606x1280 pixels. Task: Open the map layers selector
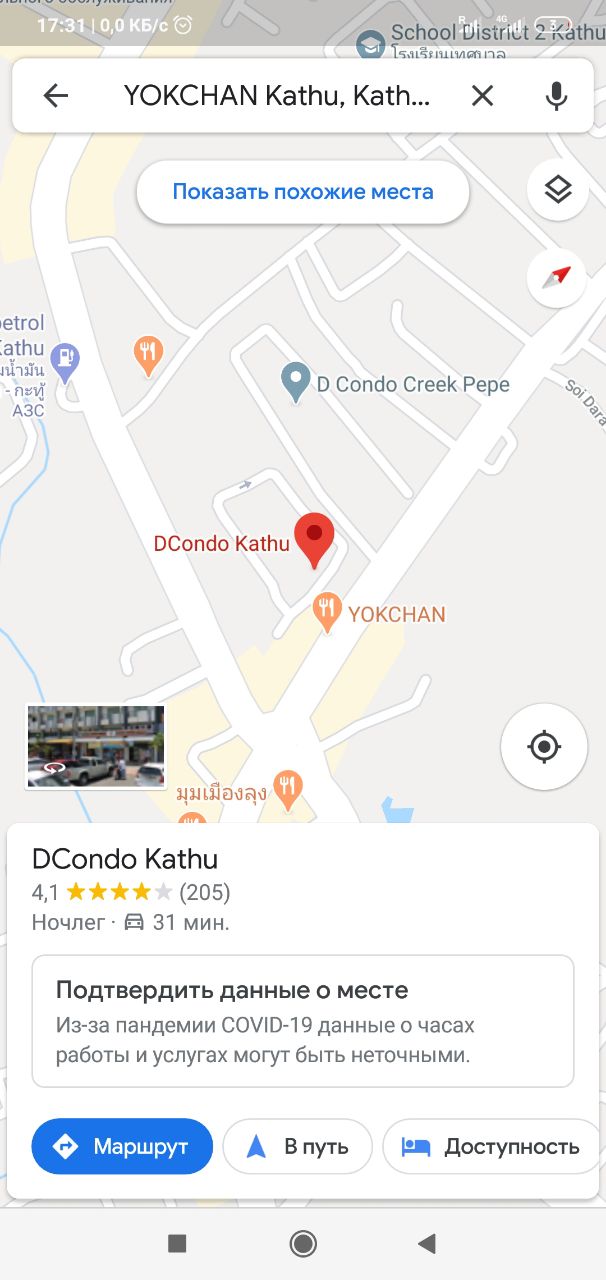[557, 190]
